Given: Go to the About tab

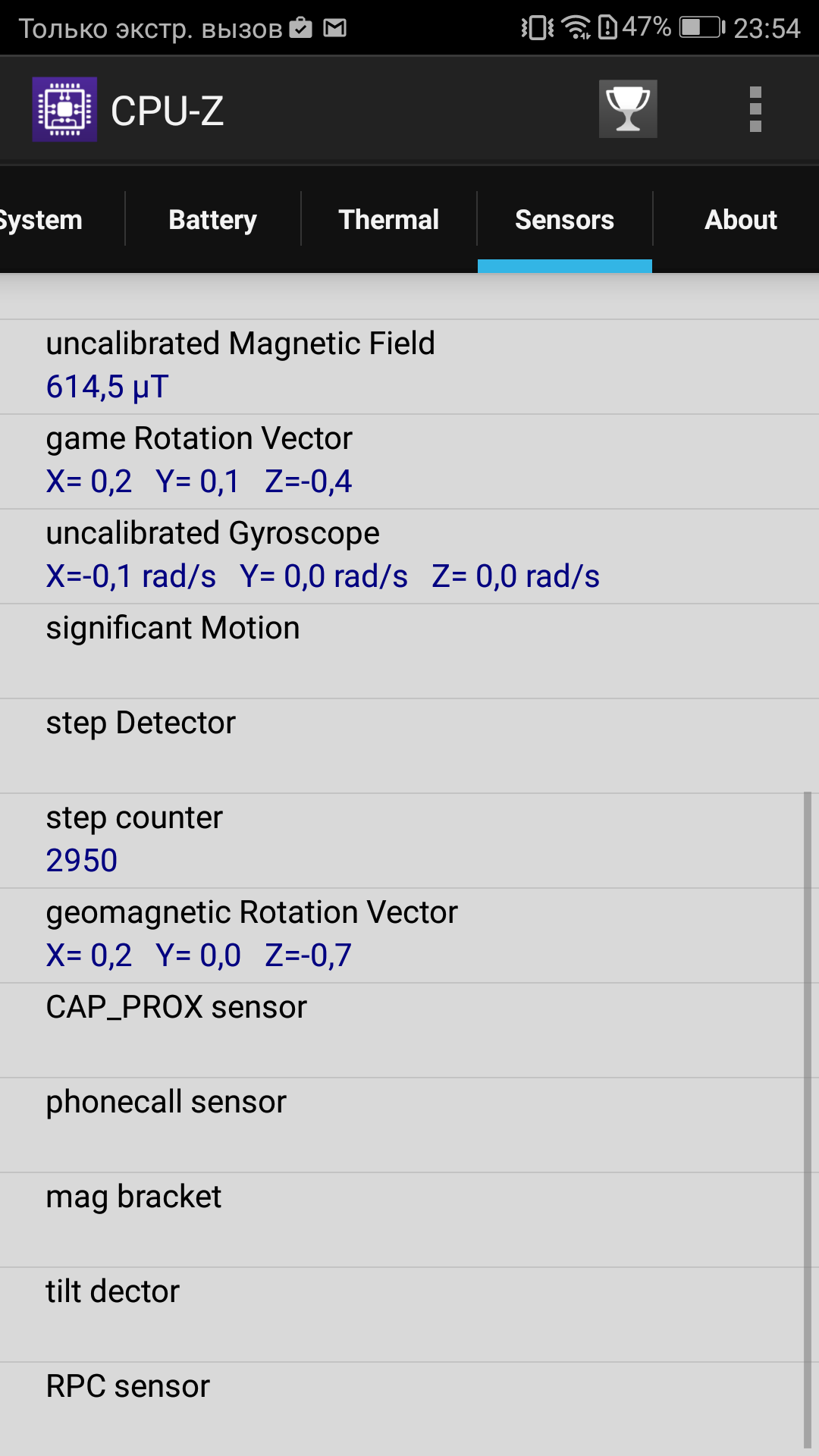Looking at the screenshot, I should coord(741,220).
